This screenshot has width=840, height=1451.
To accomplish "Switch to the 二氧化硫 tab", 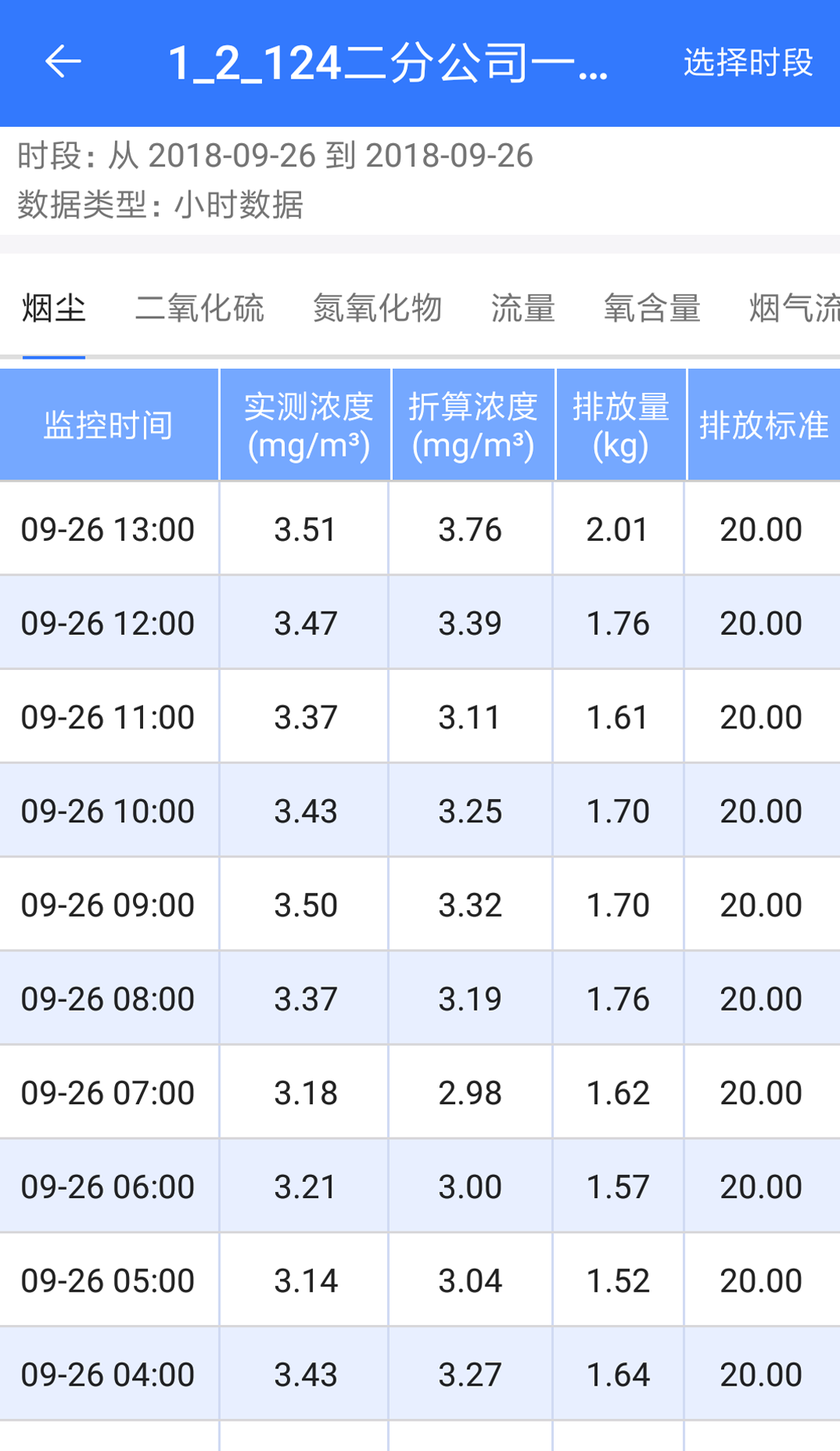I will [x=201, y=309].
